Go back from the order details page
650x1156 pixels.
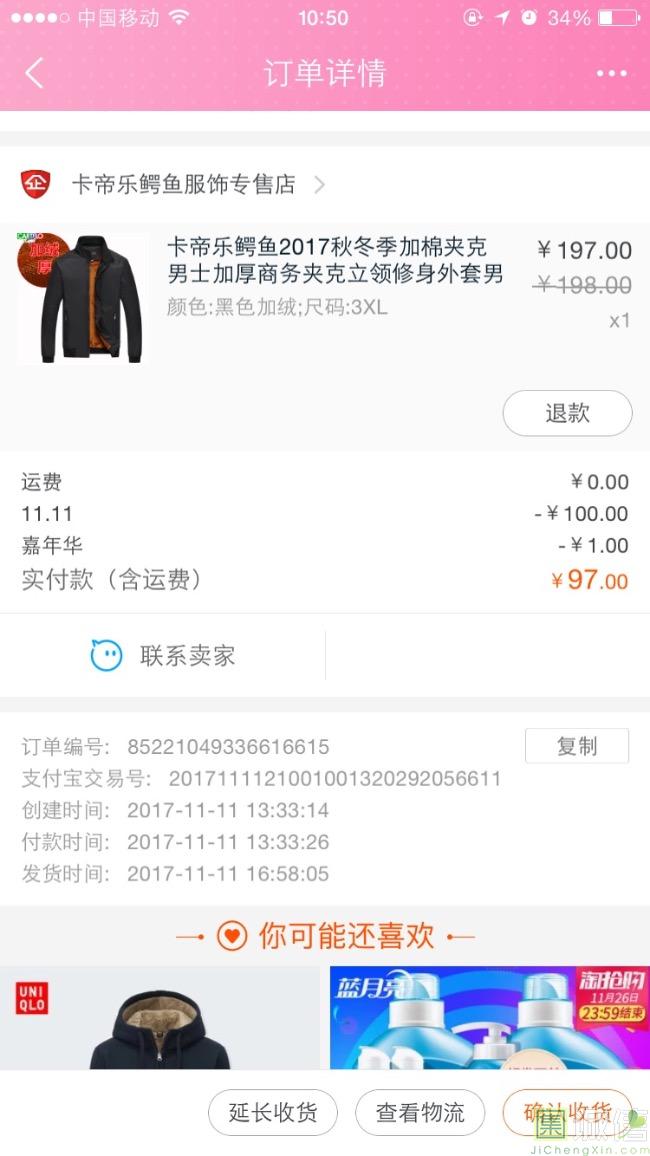pyautogui.click(x=35, y=73)
